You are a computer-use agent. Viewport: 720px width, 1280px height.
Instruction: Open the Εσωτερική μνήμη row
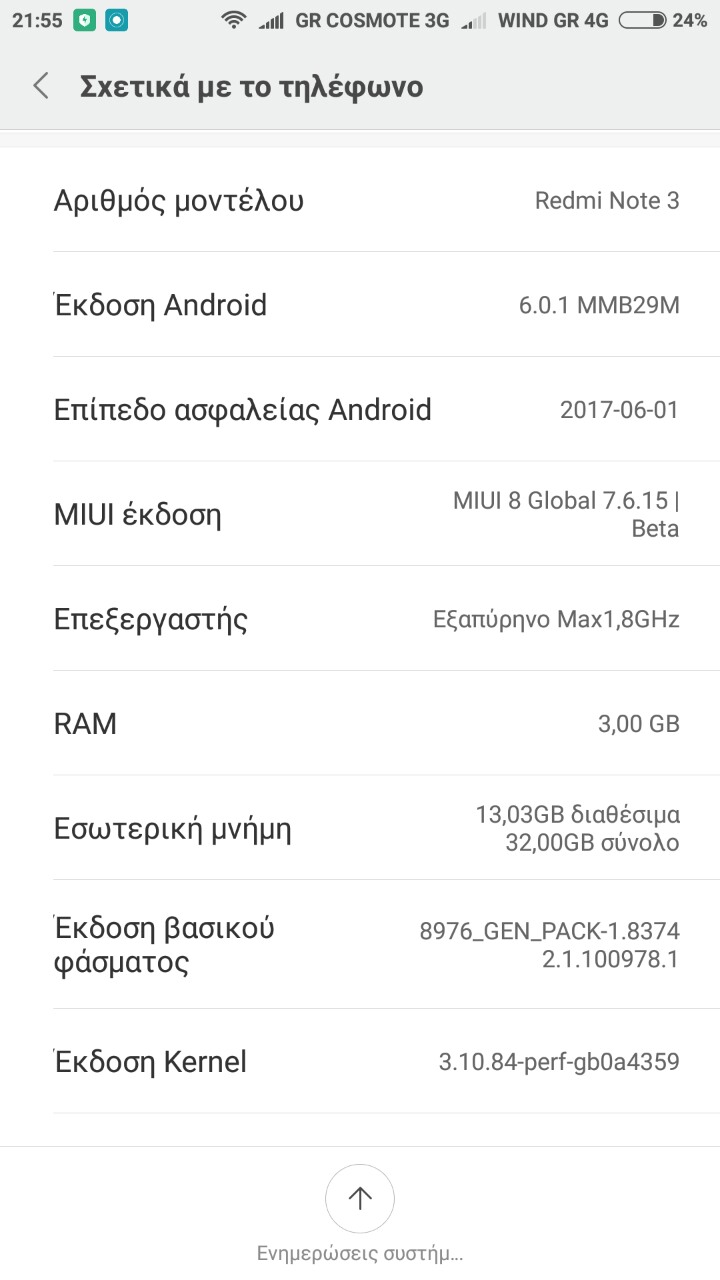360,829
